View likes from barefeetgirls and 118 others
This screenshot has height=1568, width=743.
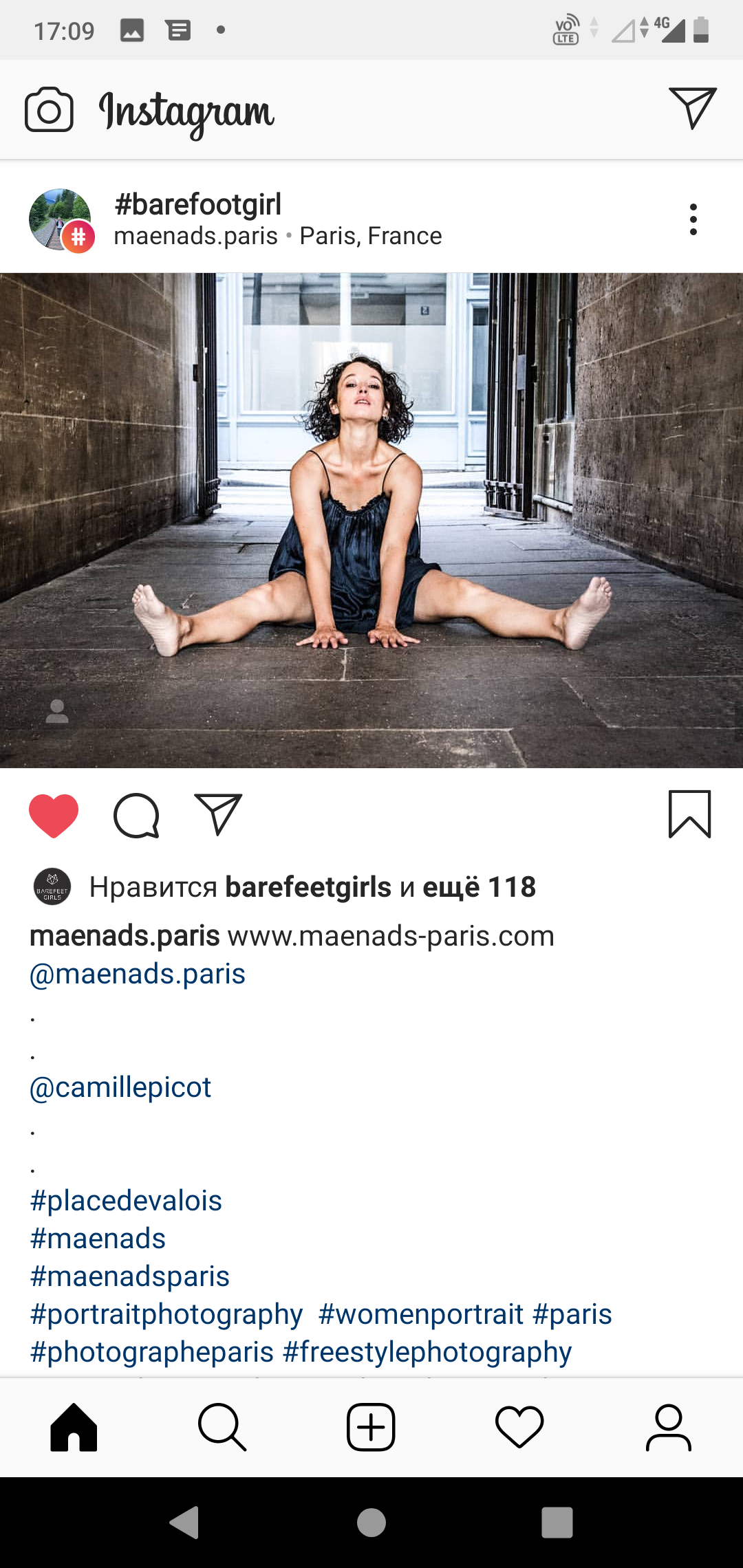pyautogui.click(x=312, y=887)
